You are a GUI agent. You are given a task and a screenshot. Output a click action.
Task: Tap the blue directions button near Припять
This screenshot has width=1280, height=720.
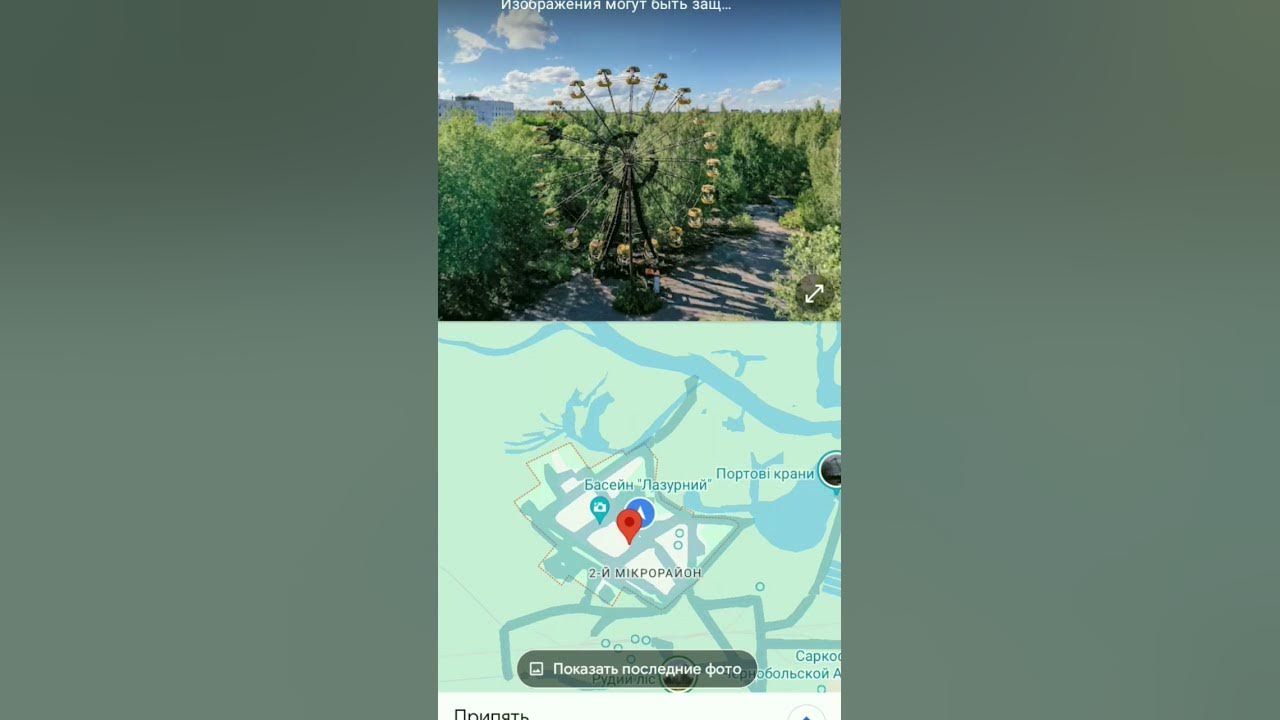coord(806,714)
